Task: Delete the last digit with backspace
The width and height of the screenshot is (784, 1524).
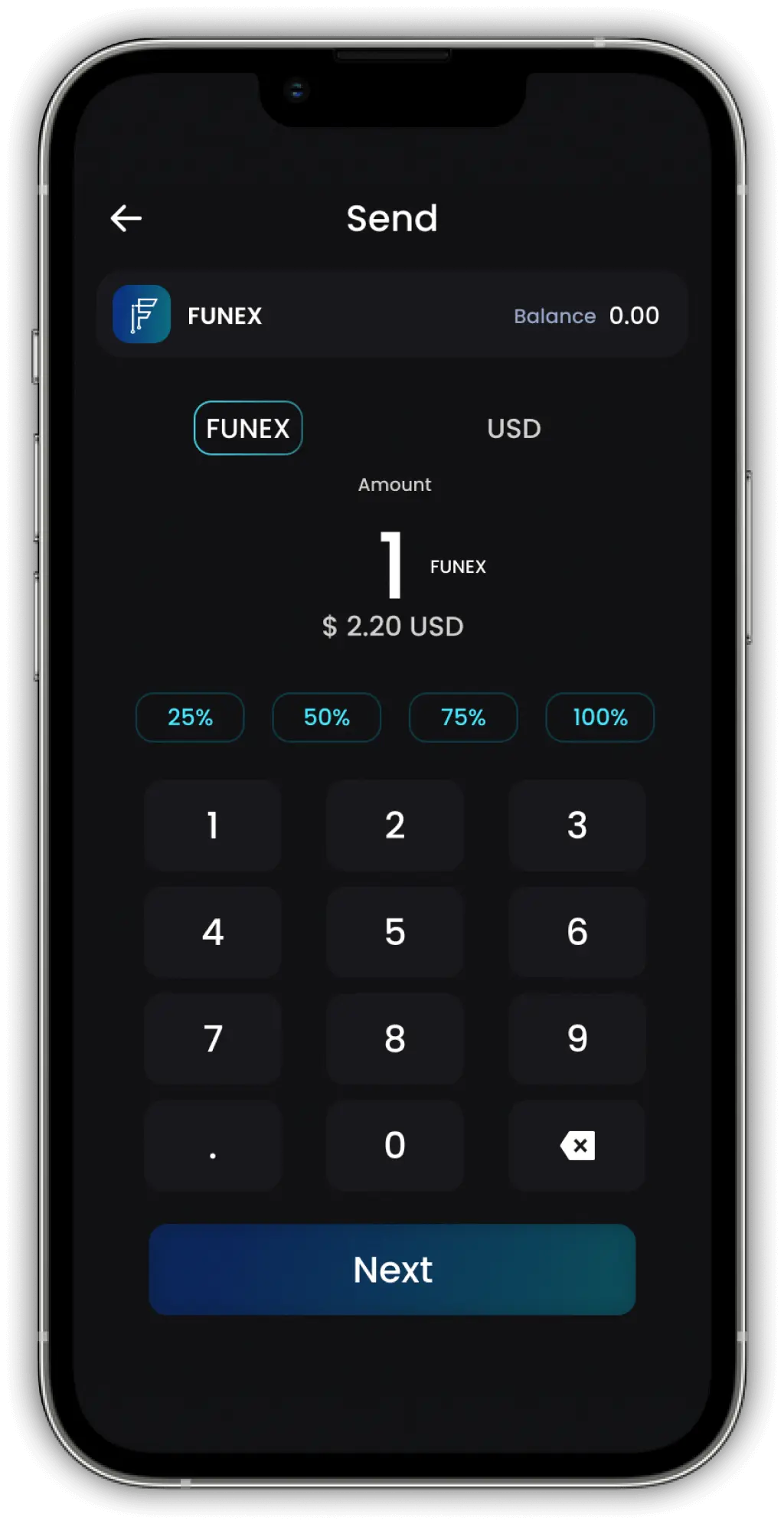Action: point(577,1146)
